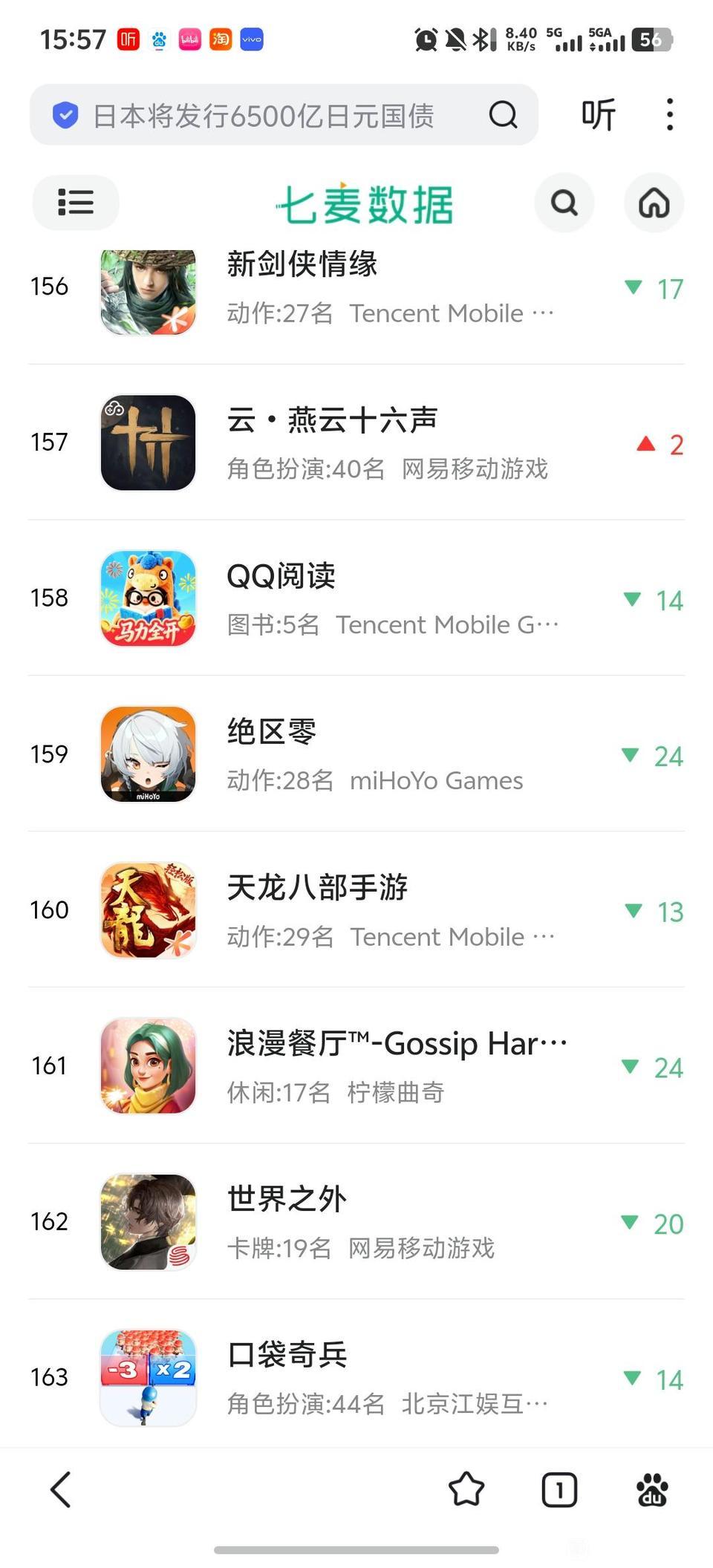The image size is (713, 1568).
Task: Tap the 听 listen button
Action: pyautogui.click(x=599, y=115)
